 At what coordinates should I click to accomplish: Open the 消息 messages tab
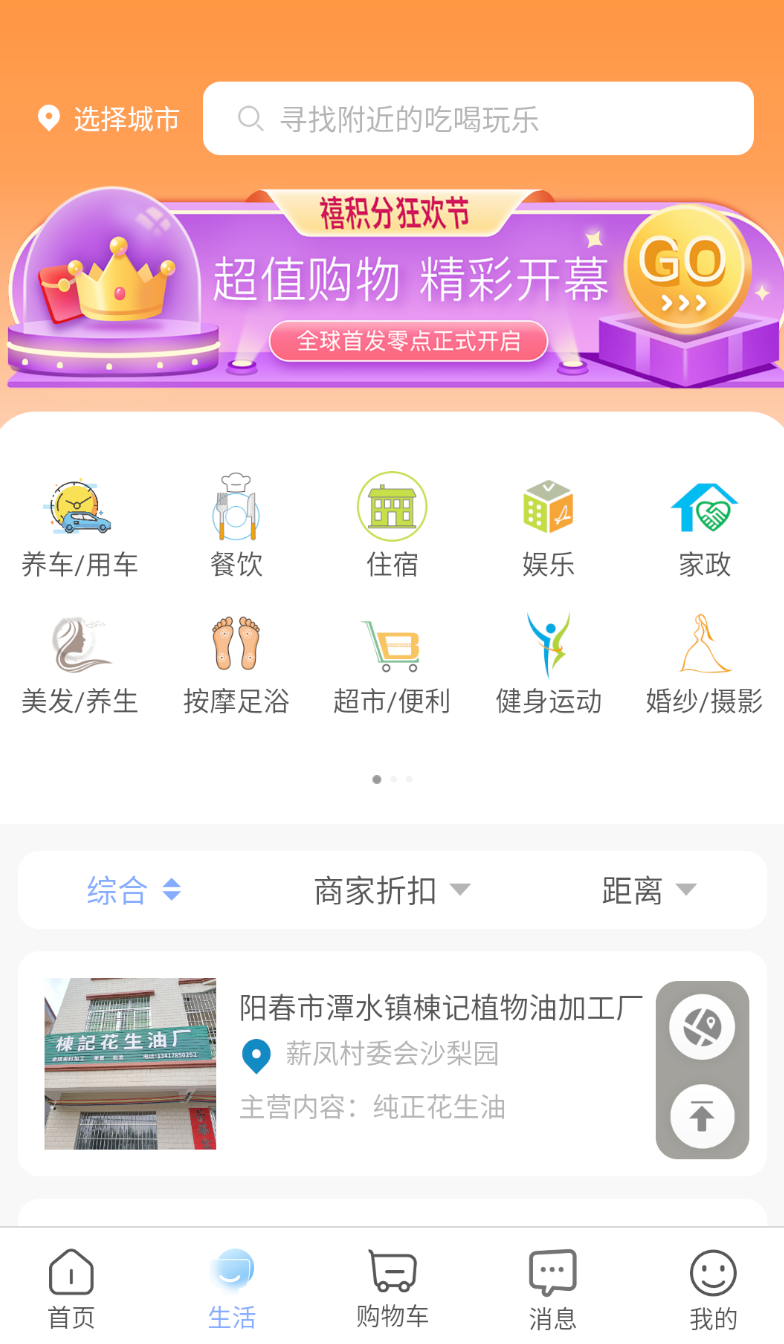pyautogui.click(x=552, y=1285)
